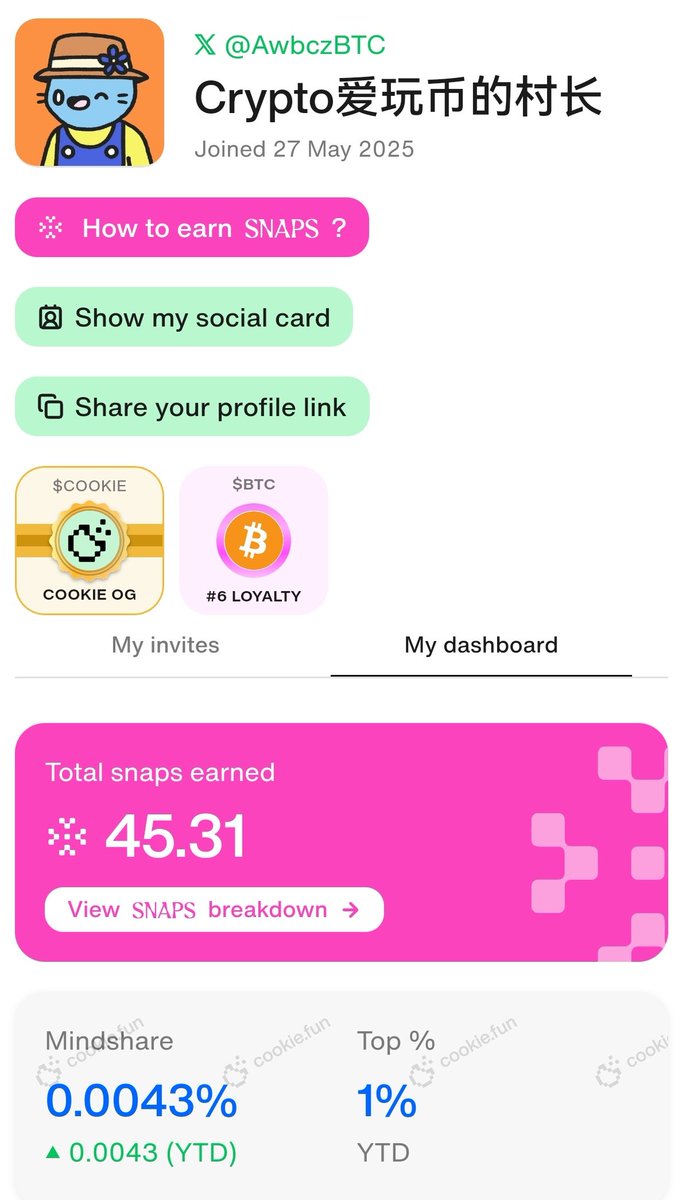This screenshot has width=682, height=1200.
Task: Show my social card
Action: click(184, 318)
